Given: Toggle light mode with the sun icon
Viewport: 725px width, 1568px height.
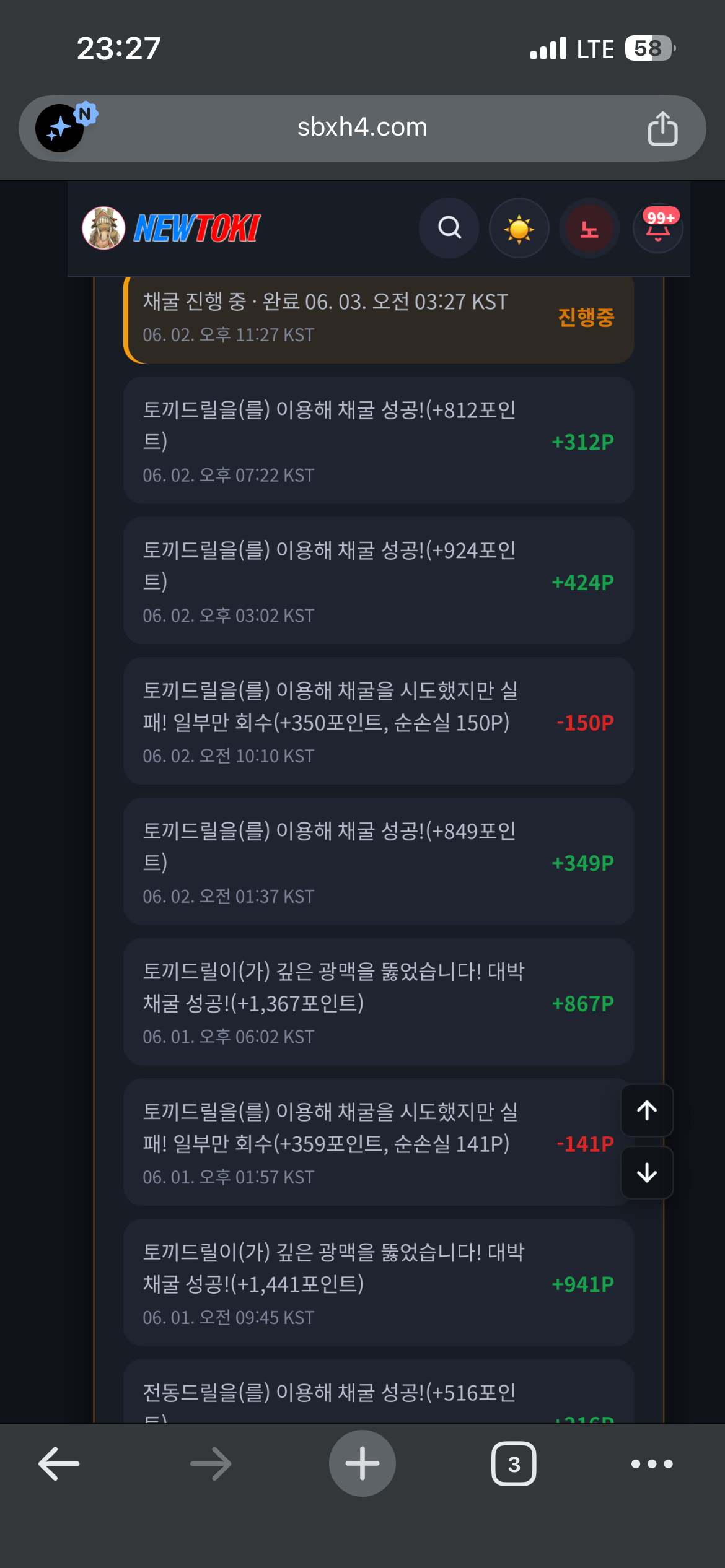Looking at the screenshot, I should click(519, 228).
